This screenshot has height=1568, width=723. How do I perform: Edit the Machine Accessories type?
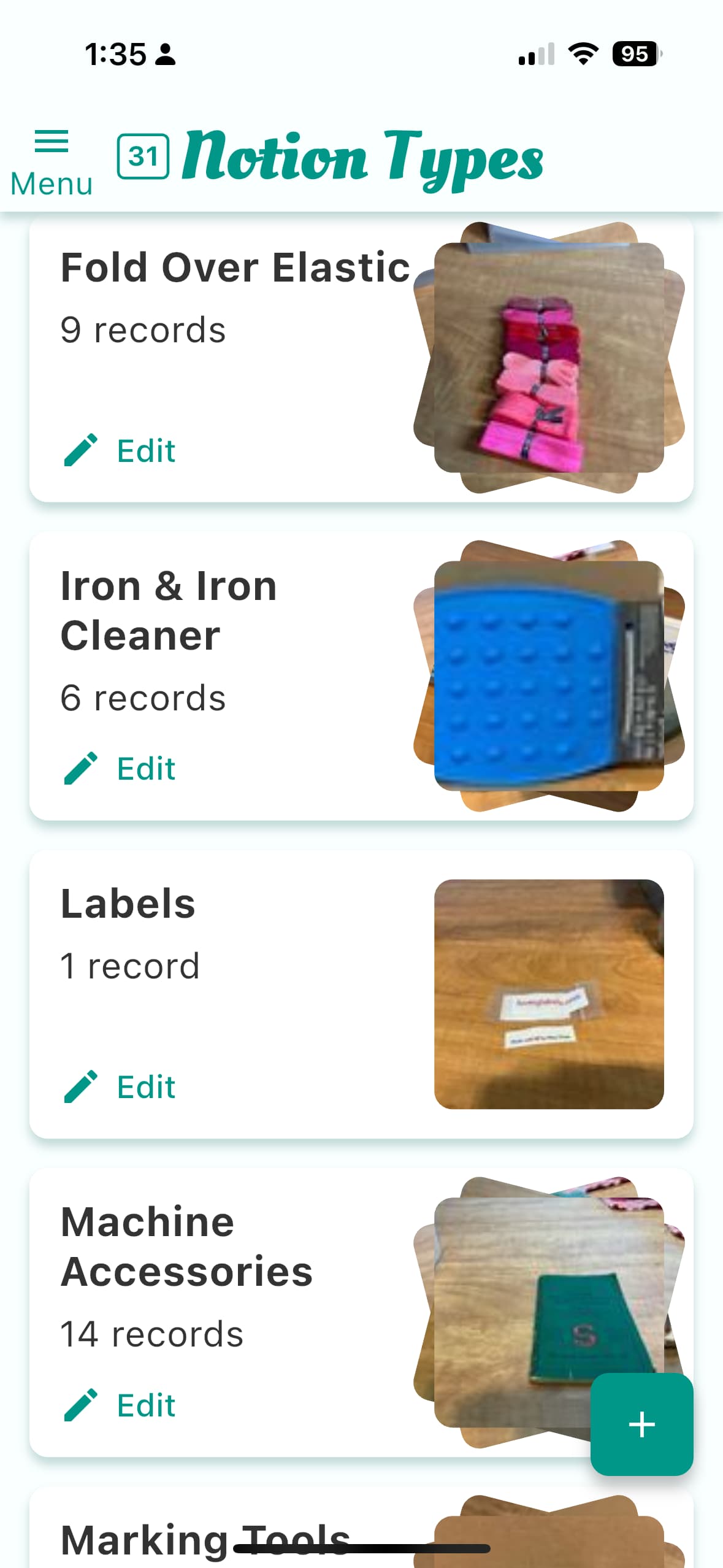pos(120,1405)
